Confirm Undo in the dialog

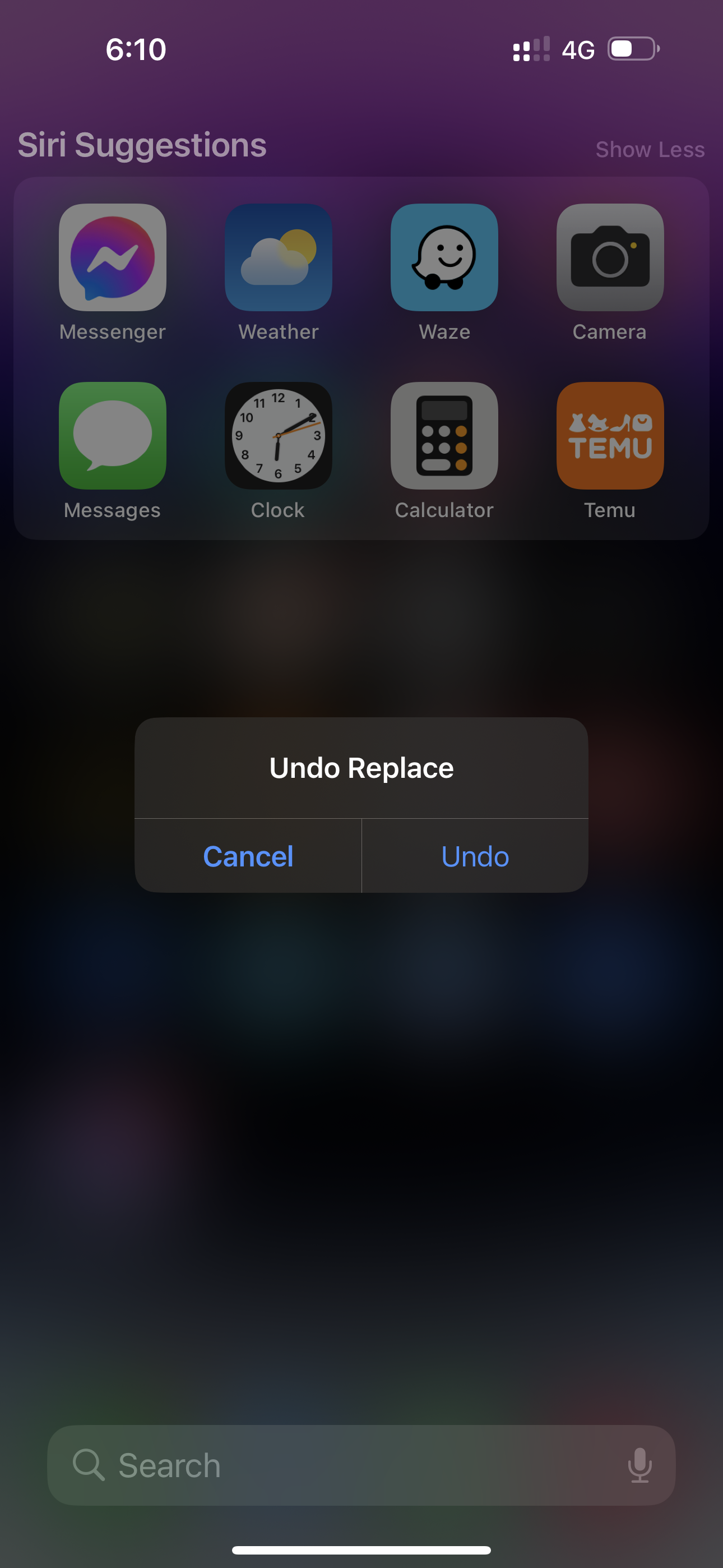[x=475, y=856]
